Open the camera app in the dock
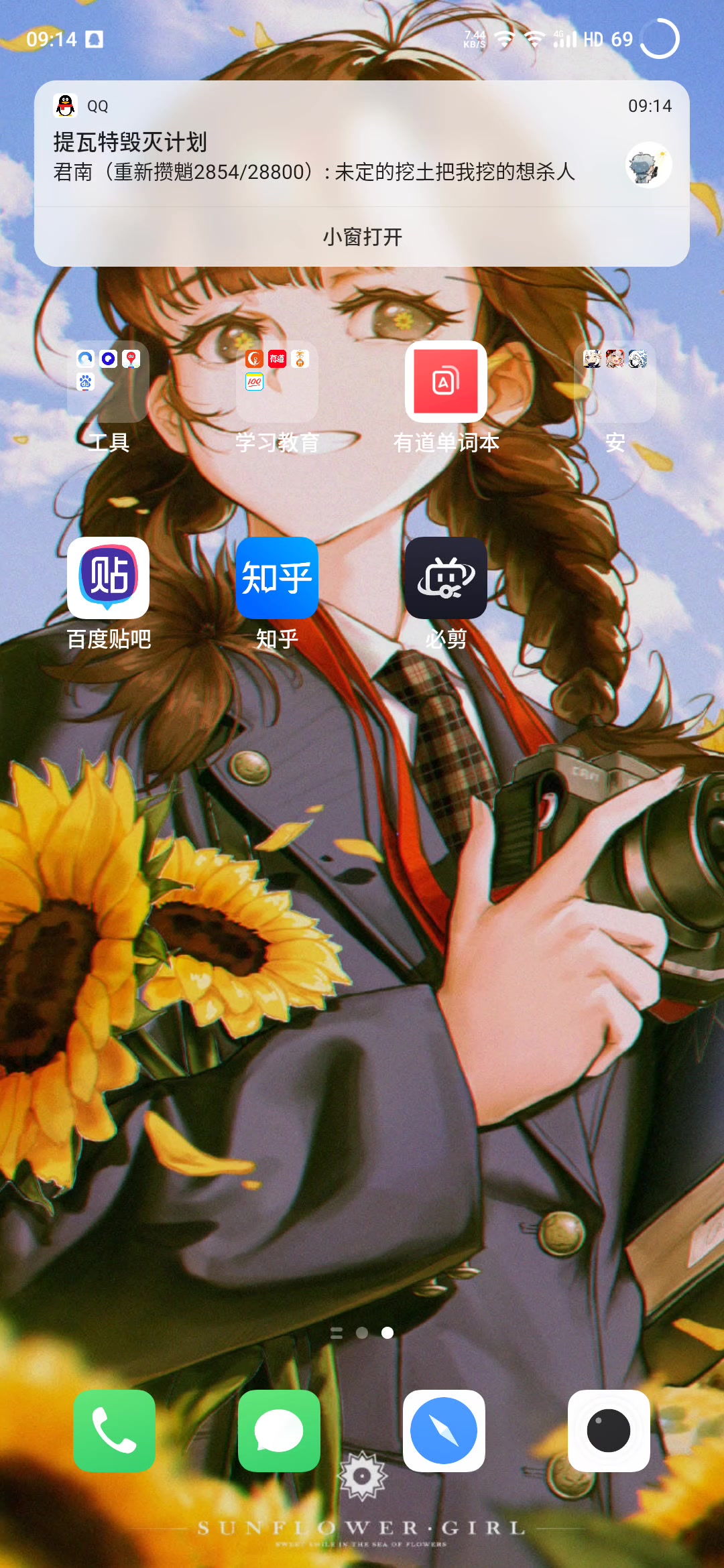Image resolution: width=724 pixels, height=1568 pixels. click(x=609, y=1431)
